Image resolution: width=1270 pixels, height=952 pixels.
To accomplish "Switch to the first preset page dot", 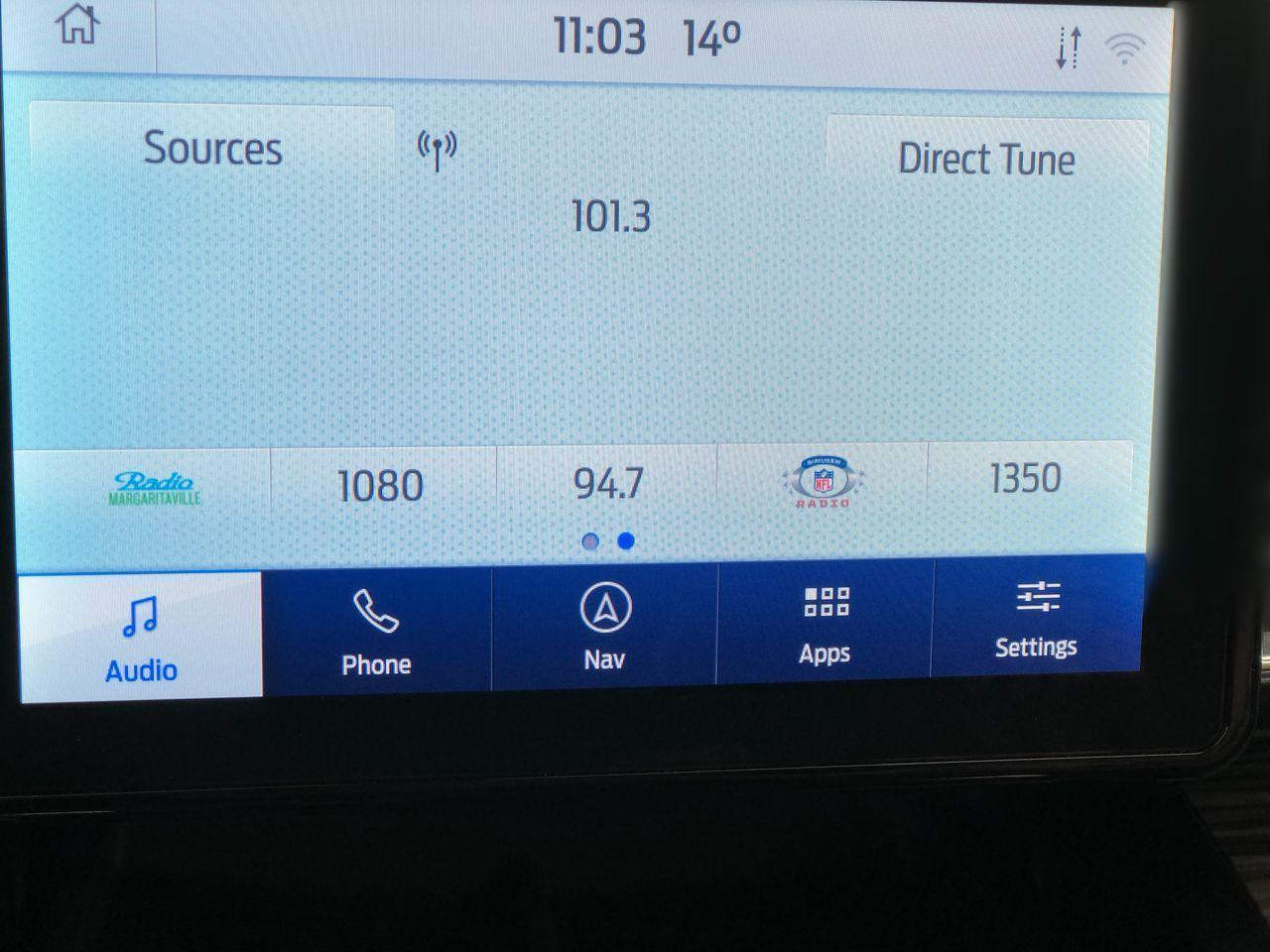I will [x=590, y=541].
